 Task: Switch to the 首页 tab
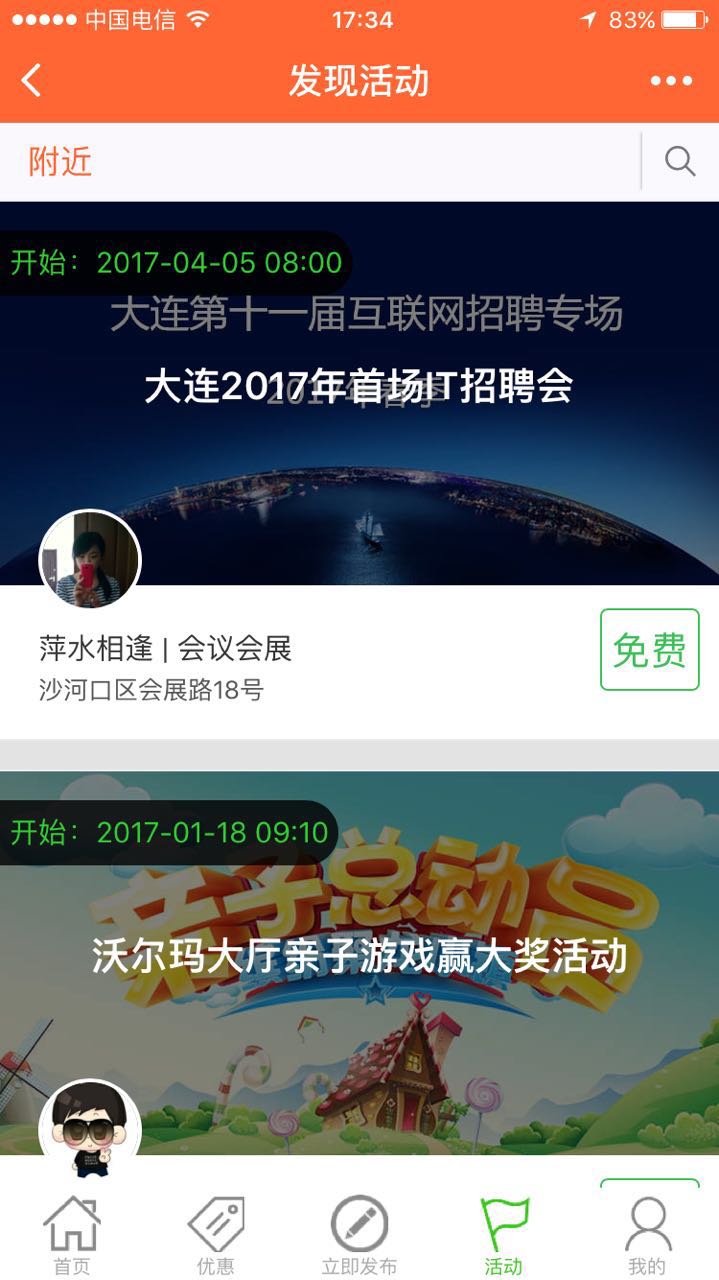pos(72,1235)
